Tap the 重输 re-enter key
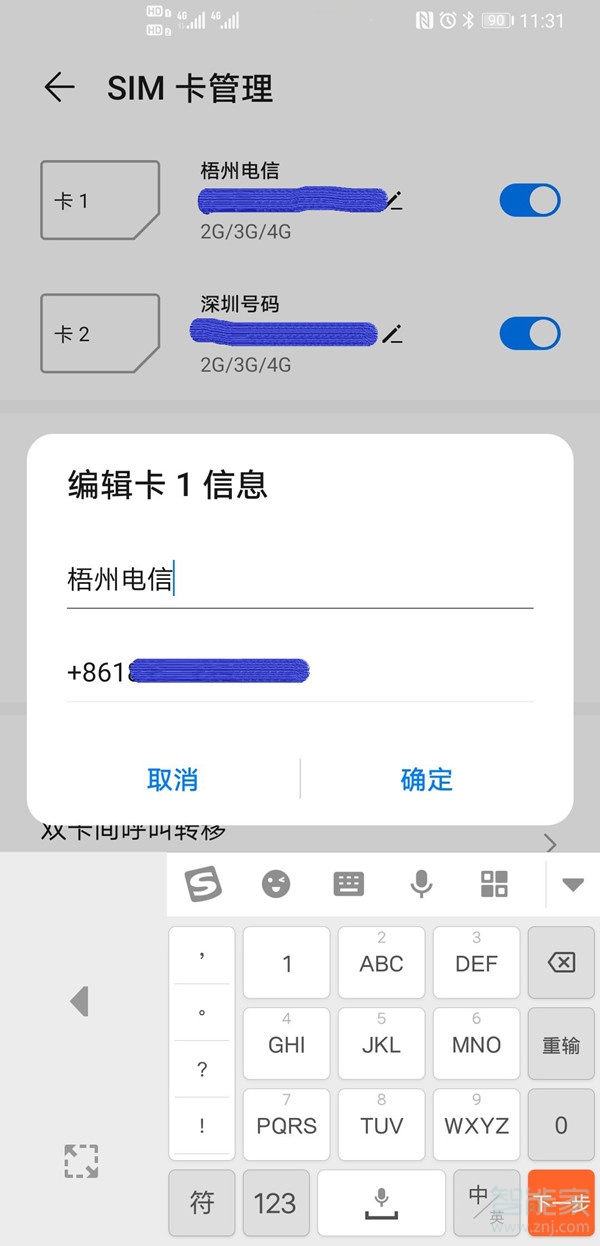Screen dimensions: 600x1246 click(561, 1045)
